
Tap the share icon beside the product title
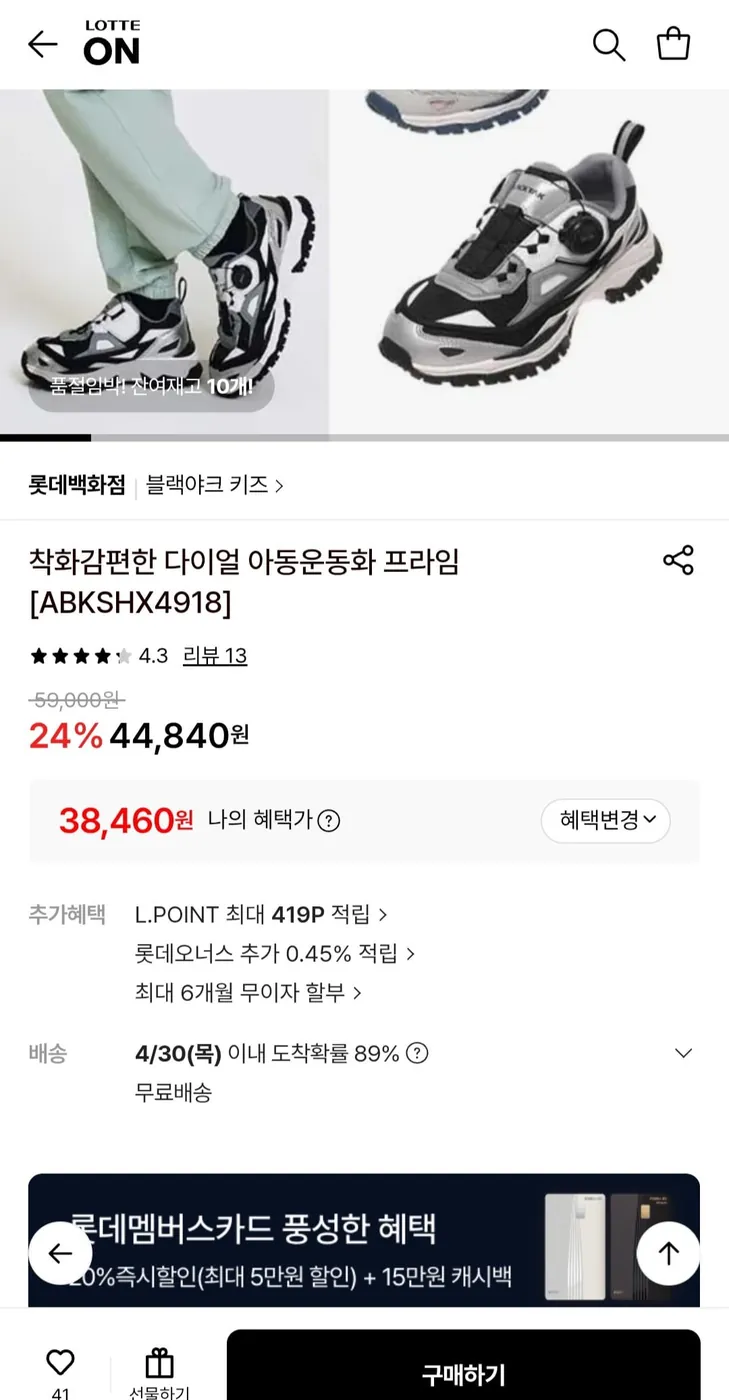coord(679,560)
